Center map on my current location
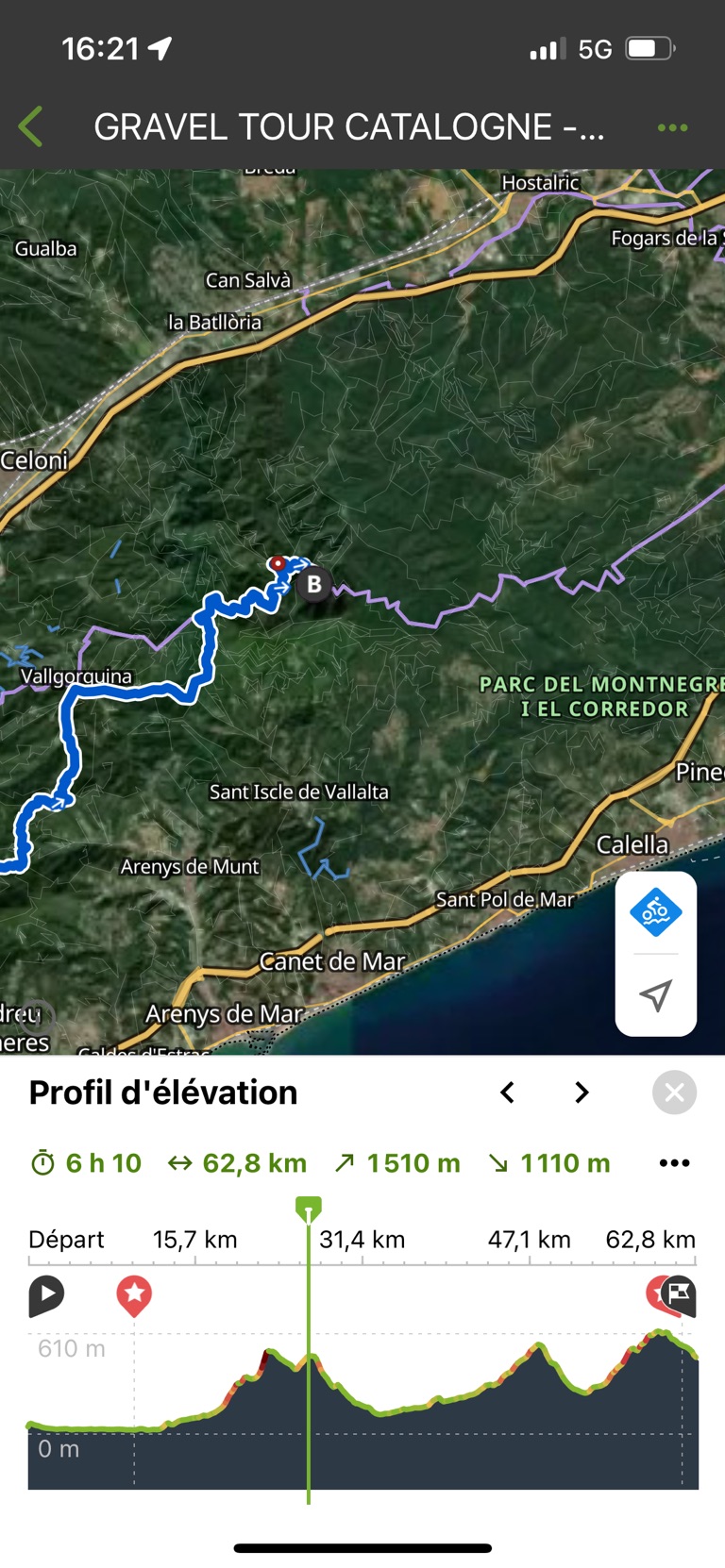This screenshot has width=725, height=1568. (x=655, y=994)
